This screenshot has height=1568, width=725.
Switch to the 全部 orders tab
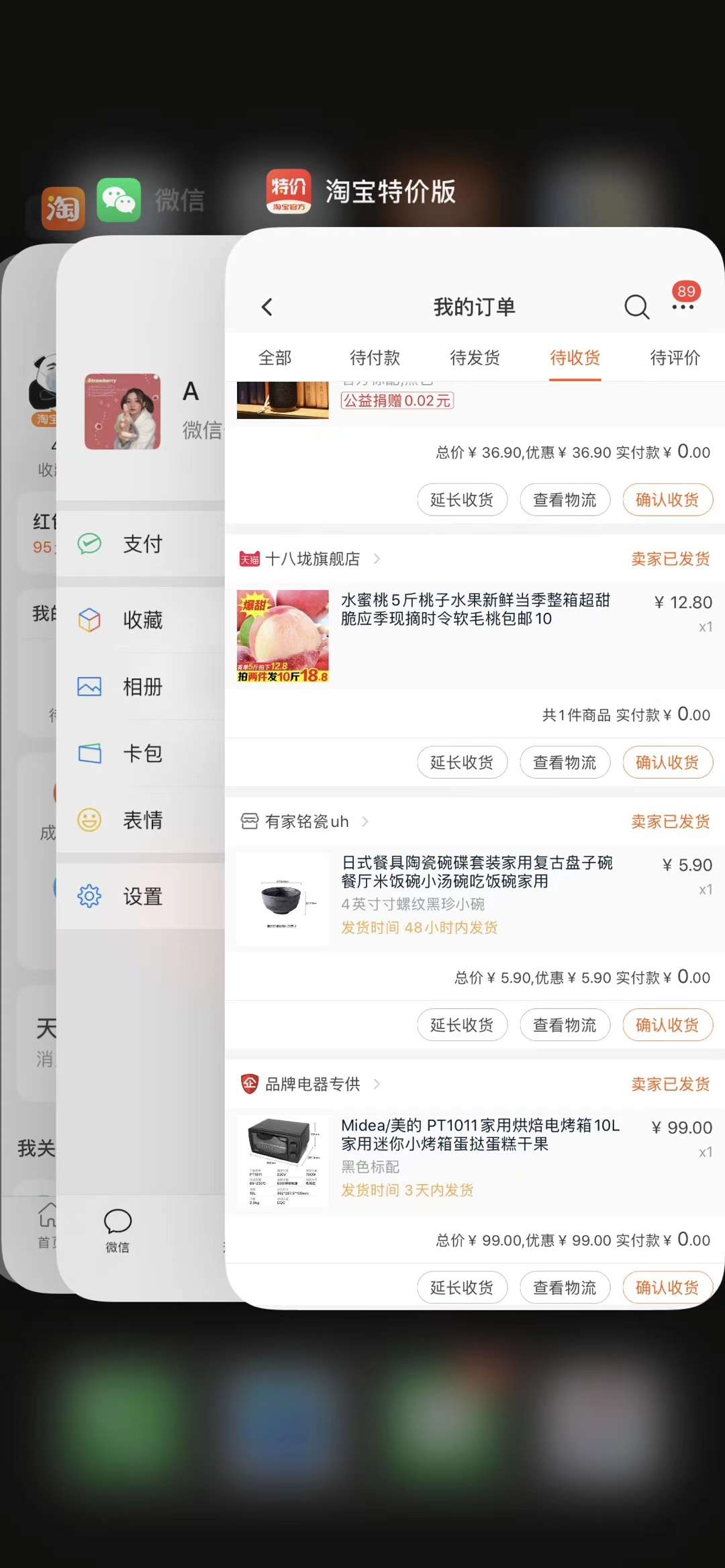275,358
